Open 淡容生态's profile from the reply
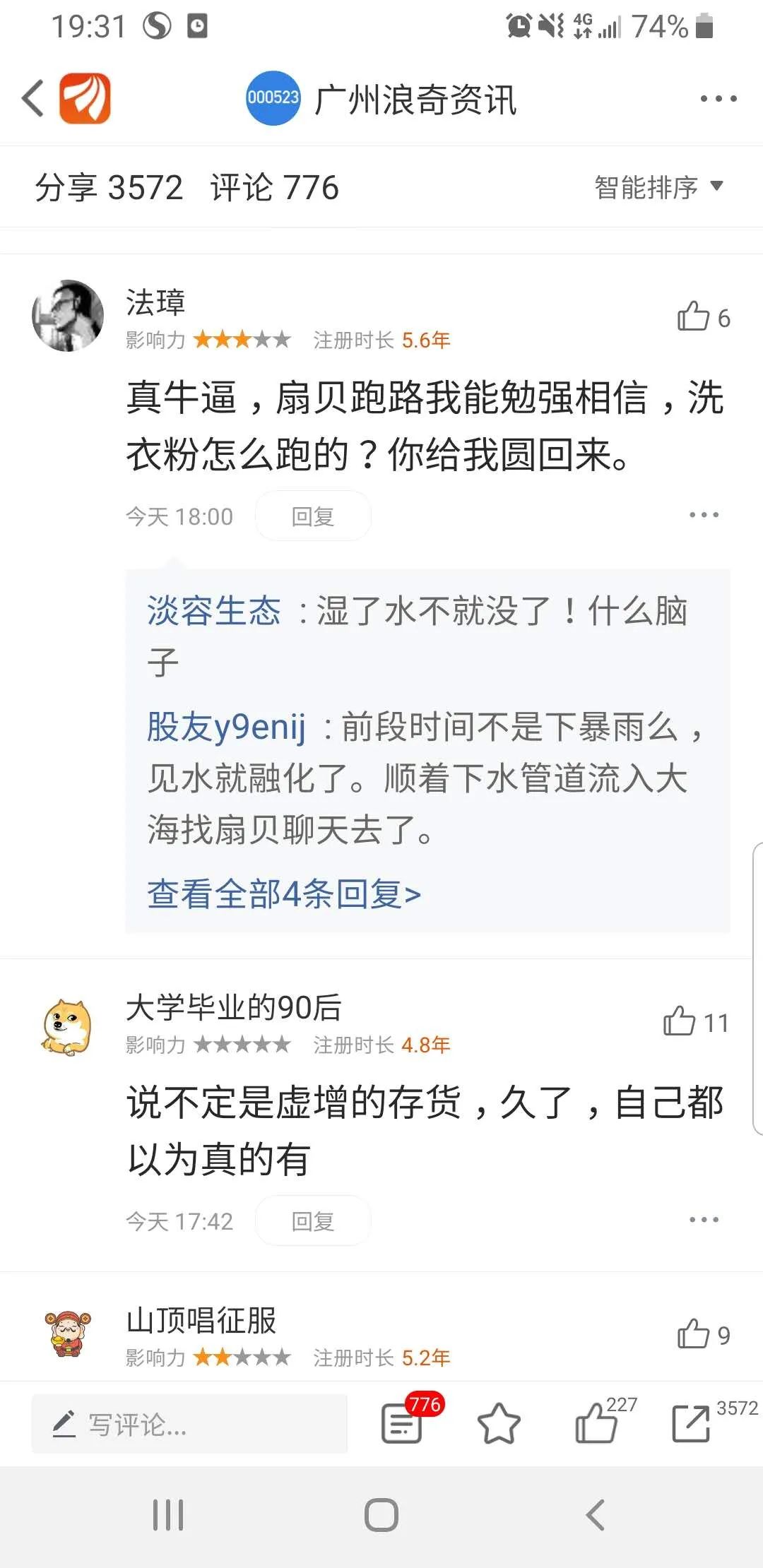Viewport: 763px width, 1568px height. (213, 611)
